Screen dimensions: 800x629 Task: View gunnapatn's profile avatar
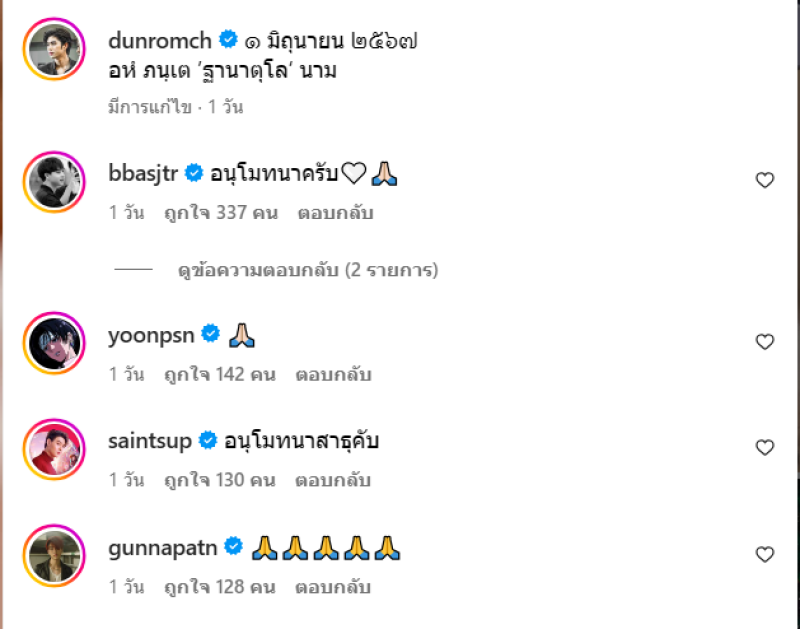click(x=53, y=555)
